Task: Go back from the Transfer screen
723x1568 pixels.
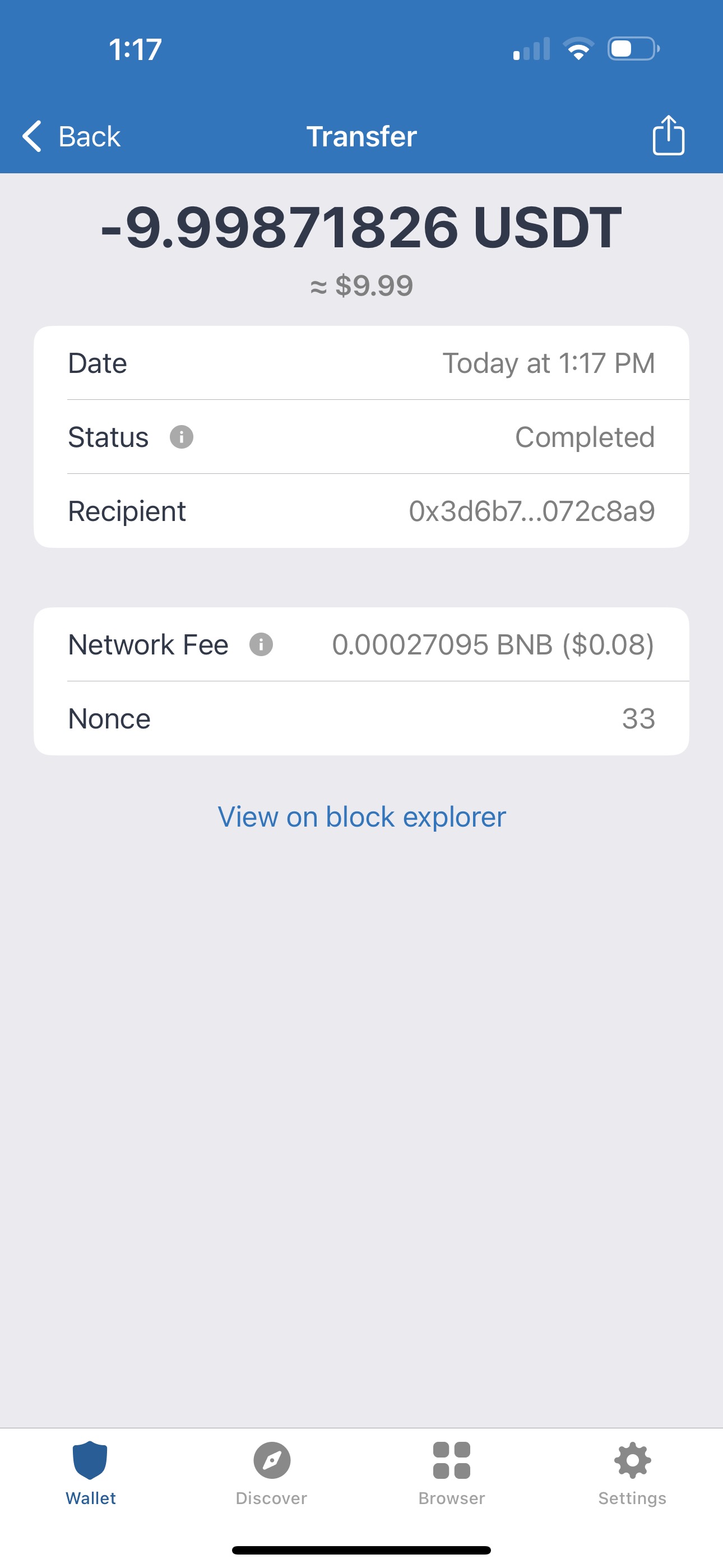Action: 71,136
